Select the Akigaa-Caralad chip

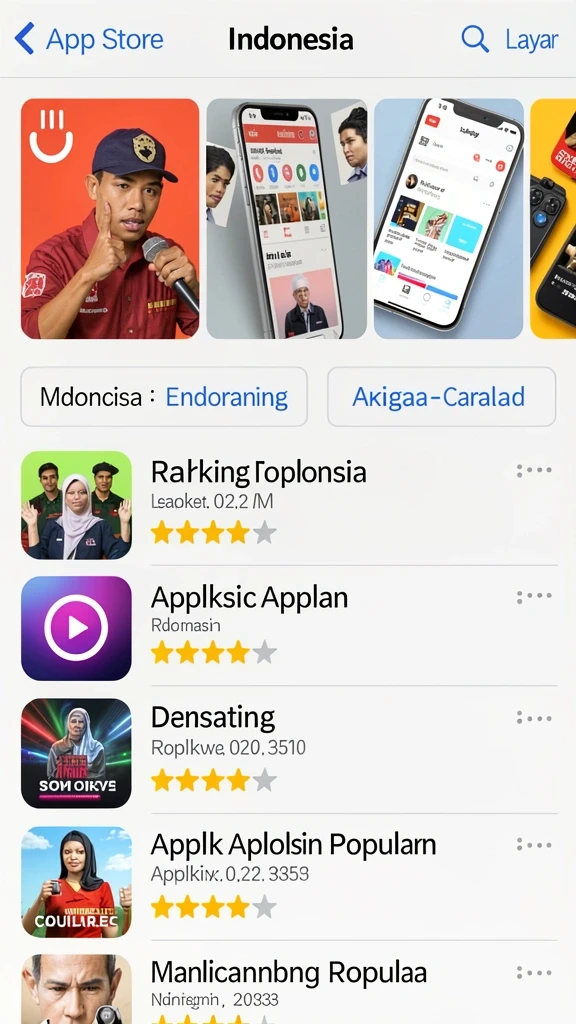pyautogui.click(x=441, y=396)
